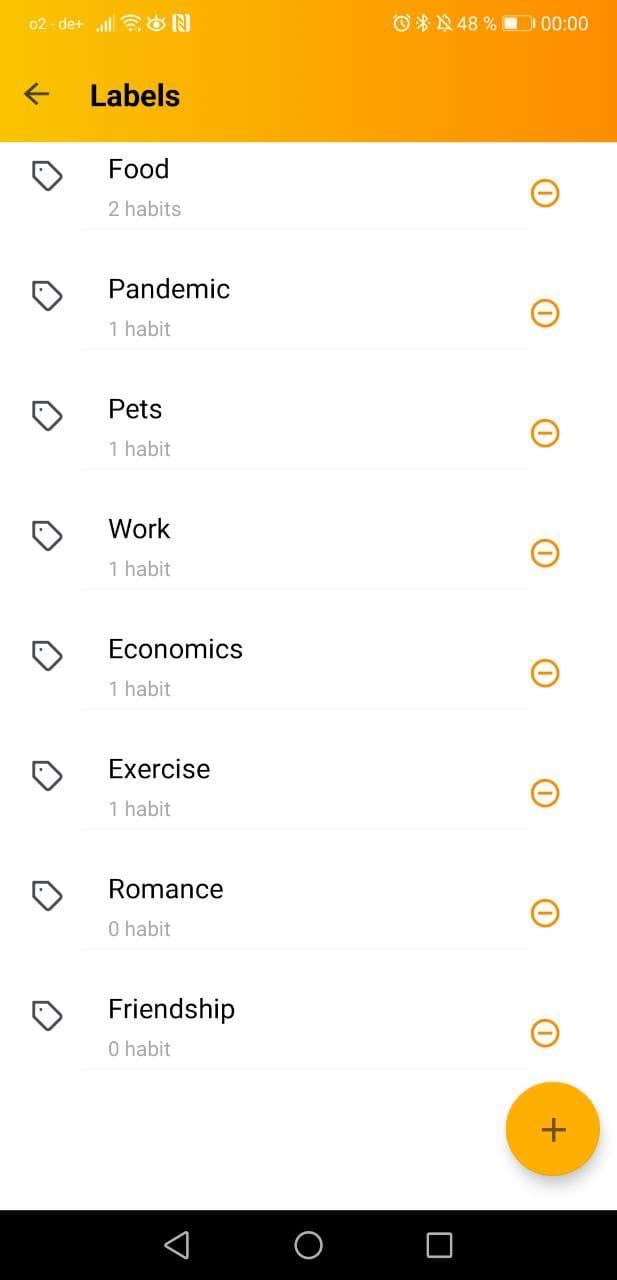The width and height of the screenshot is (617, 1280).
Task: Open the recent apps overview
Action: [x=439, y=1244]
